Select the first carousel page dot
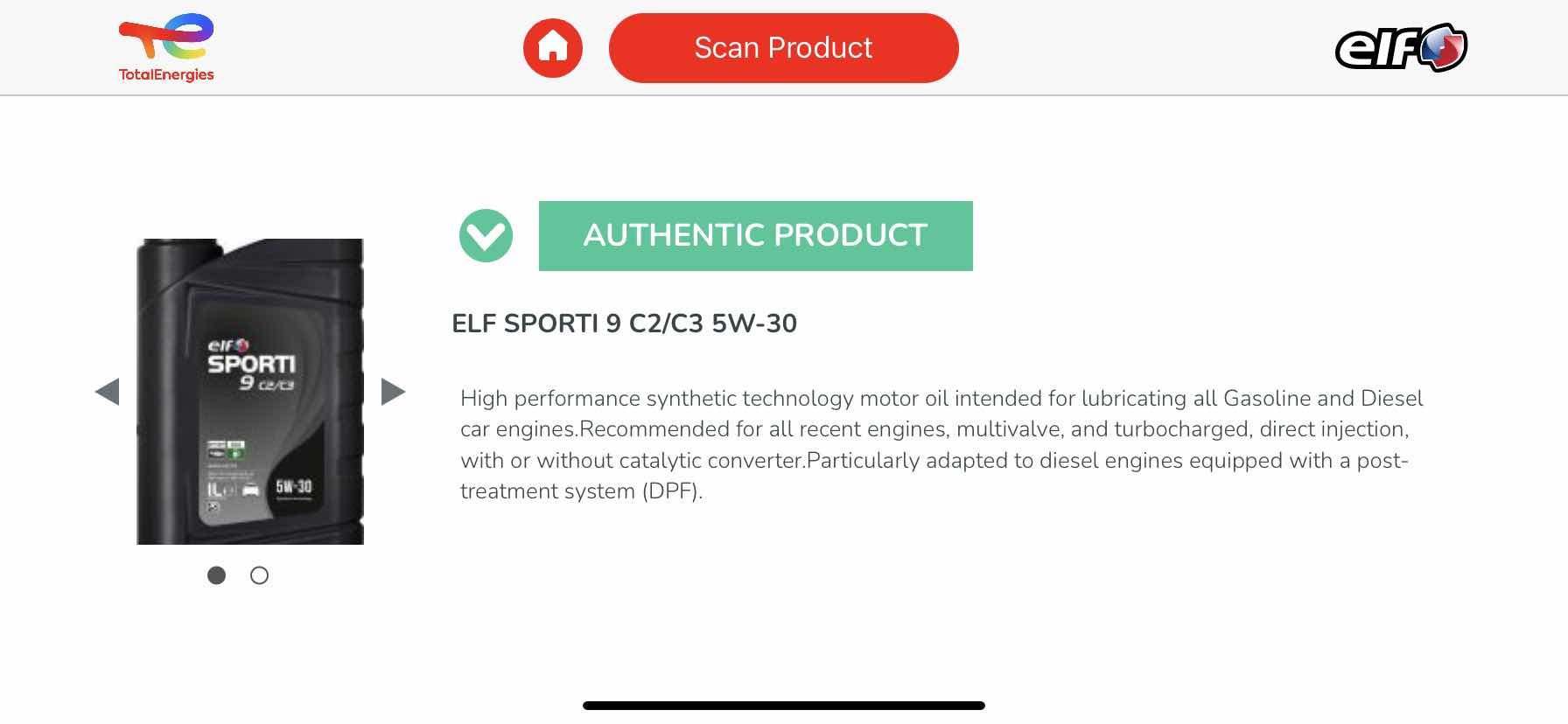This screenshot has height=724, width=1568. click(216, 575)
